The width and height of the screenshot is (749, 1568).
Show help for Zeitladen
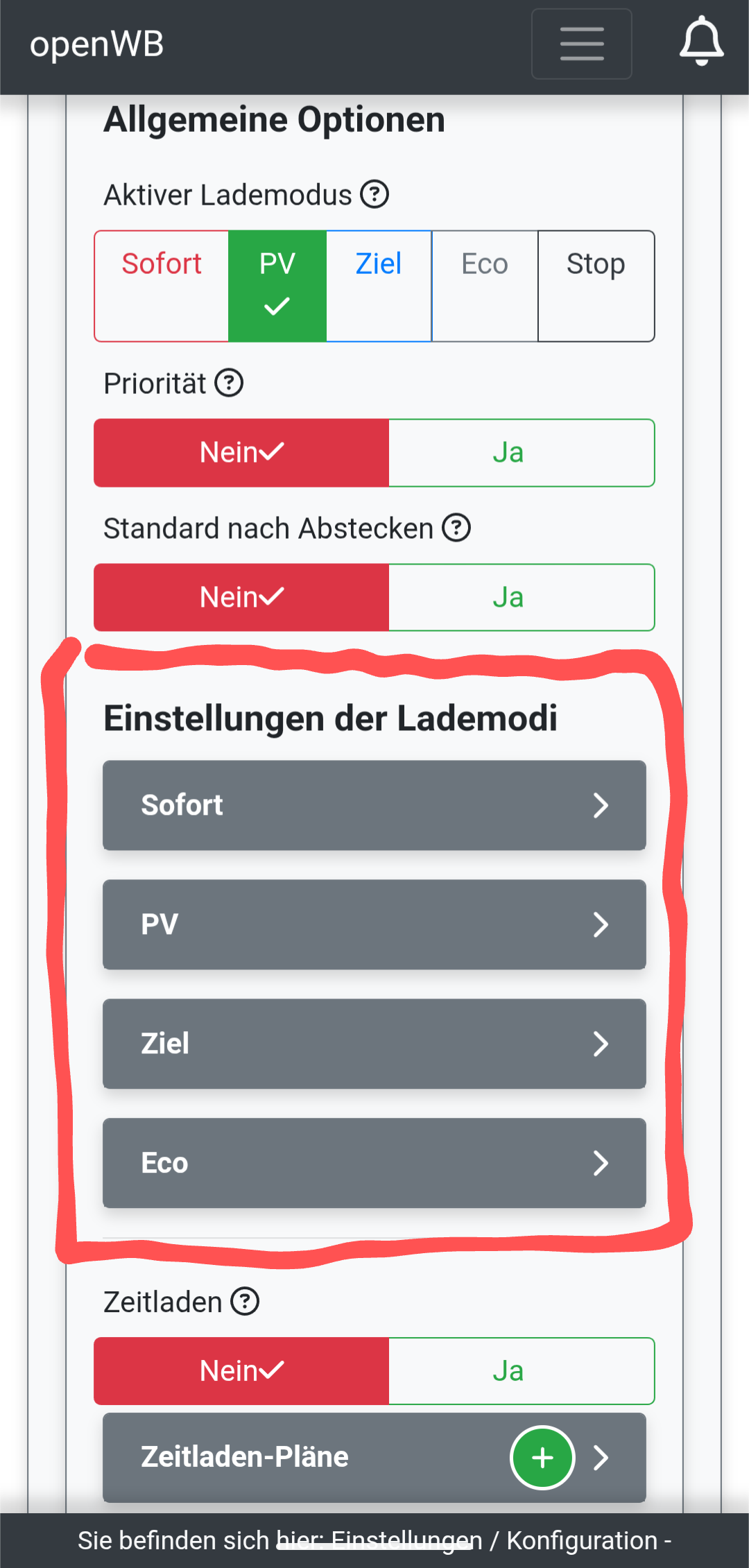(x=245, y=1302)
